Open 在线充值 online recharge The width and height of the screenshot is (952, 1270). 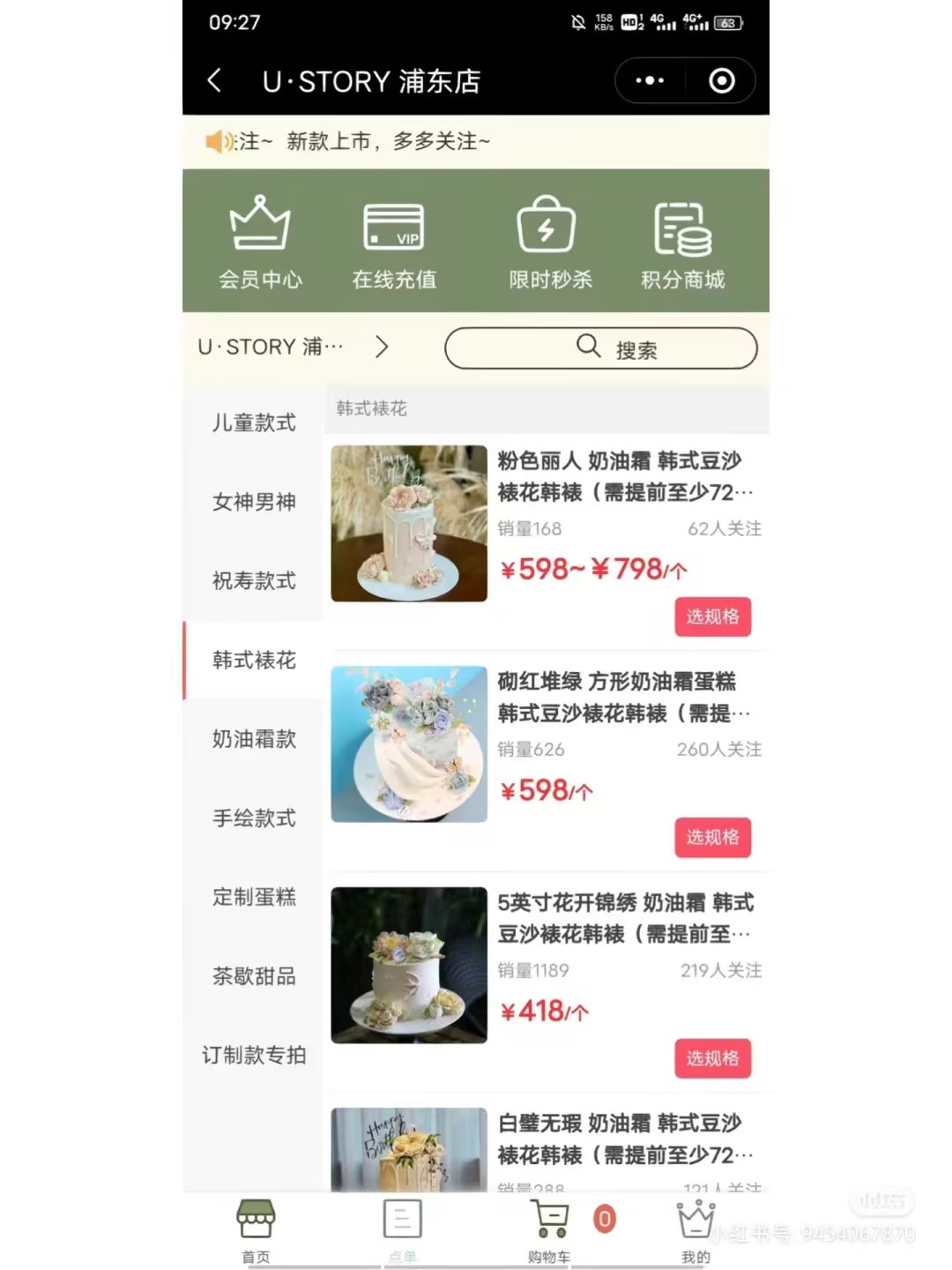(394, 243)
